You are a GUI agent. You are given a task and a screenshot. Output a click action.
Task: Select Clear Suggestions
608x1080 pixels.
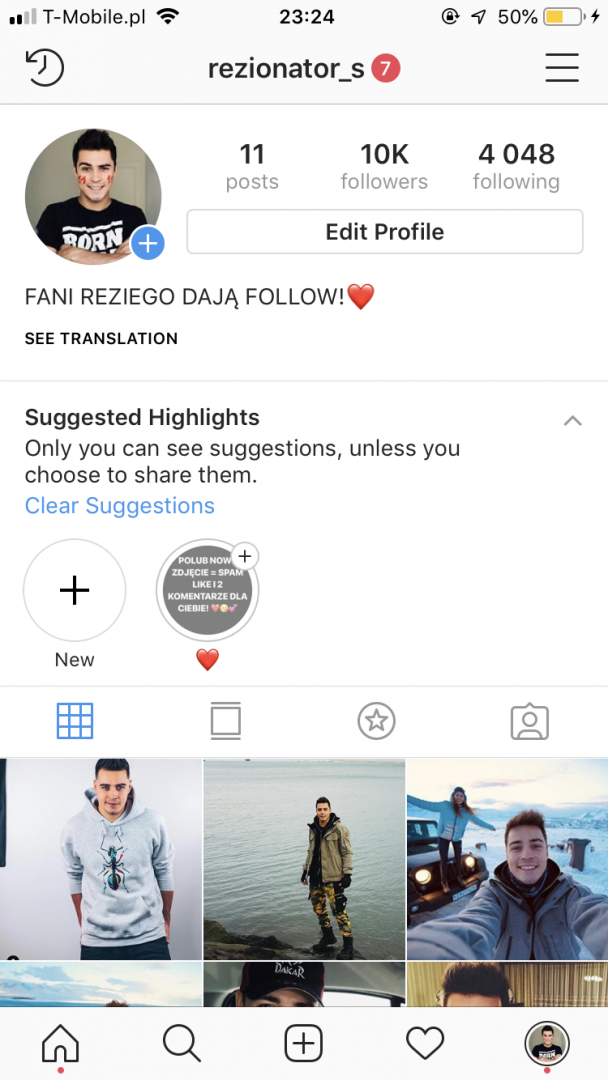(120, 506)
